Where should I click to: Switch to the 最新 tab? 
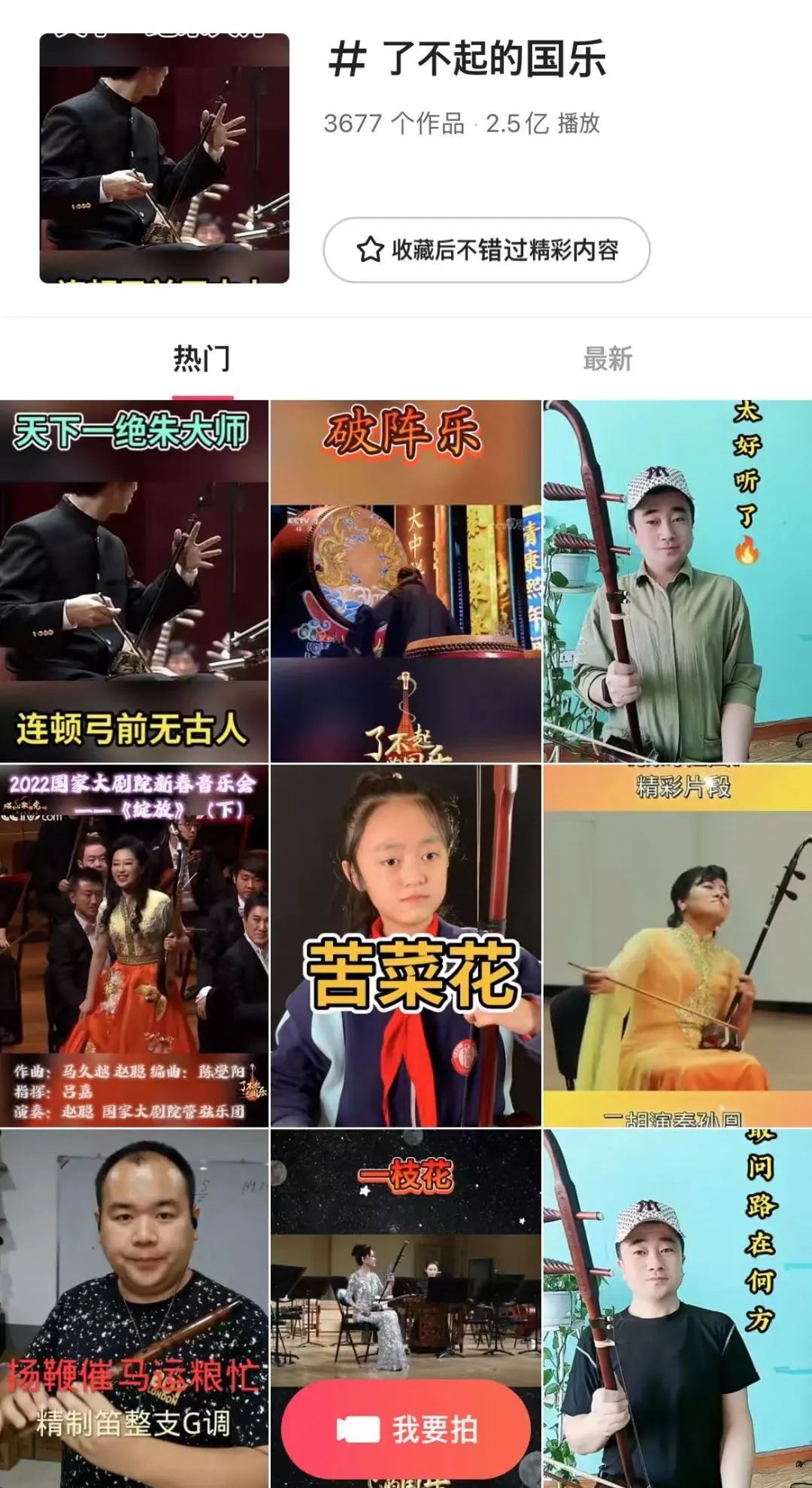pos(607,359)
